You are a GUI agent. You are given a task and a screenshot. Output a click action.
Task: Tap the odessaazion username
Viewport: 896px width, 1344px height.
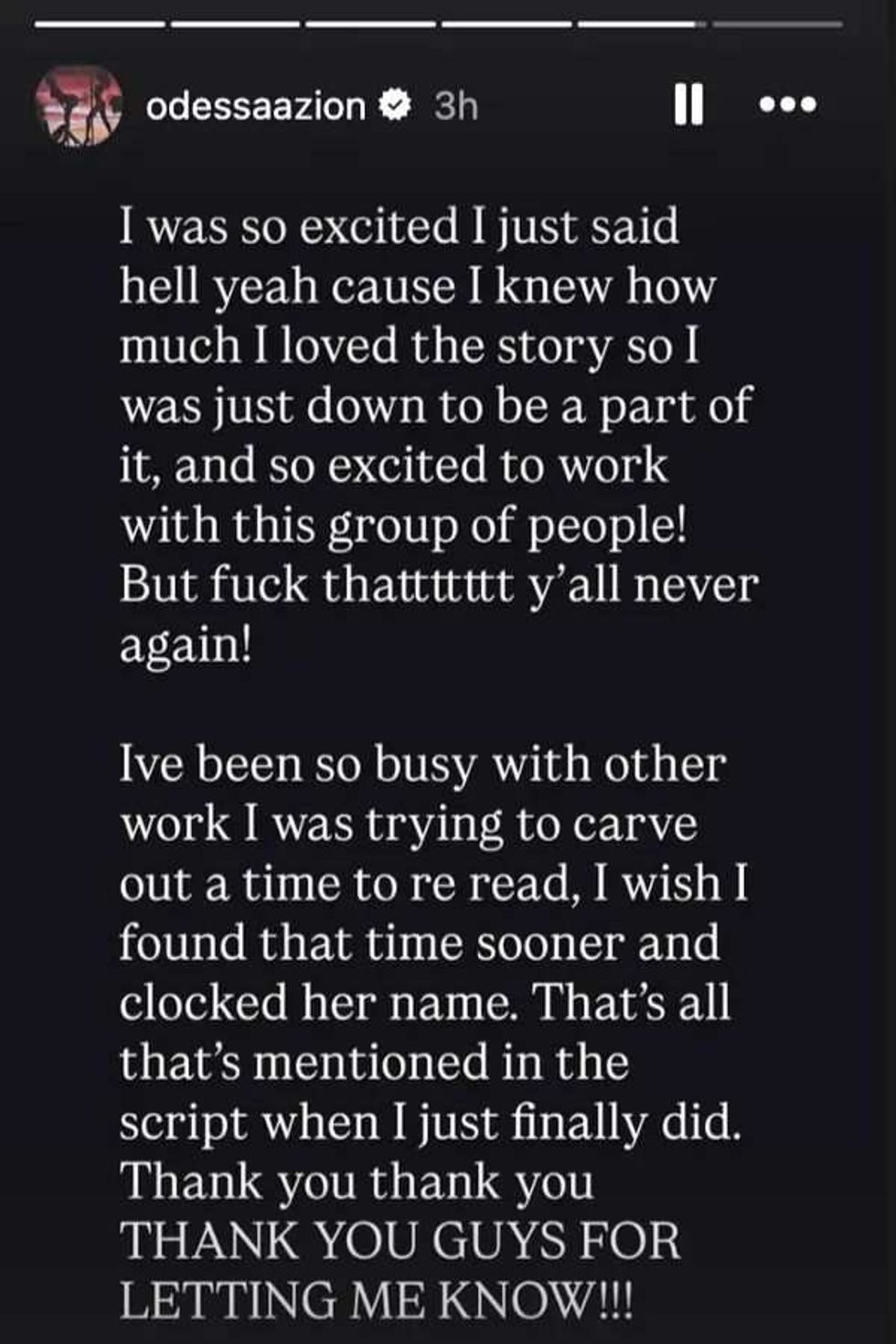255,106
